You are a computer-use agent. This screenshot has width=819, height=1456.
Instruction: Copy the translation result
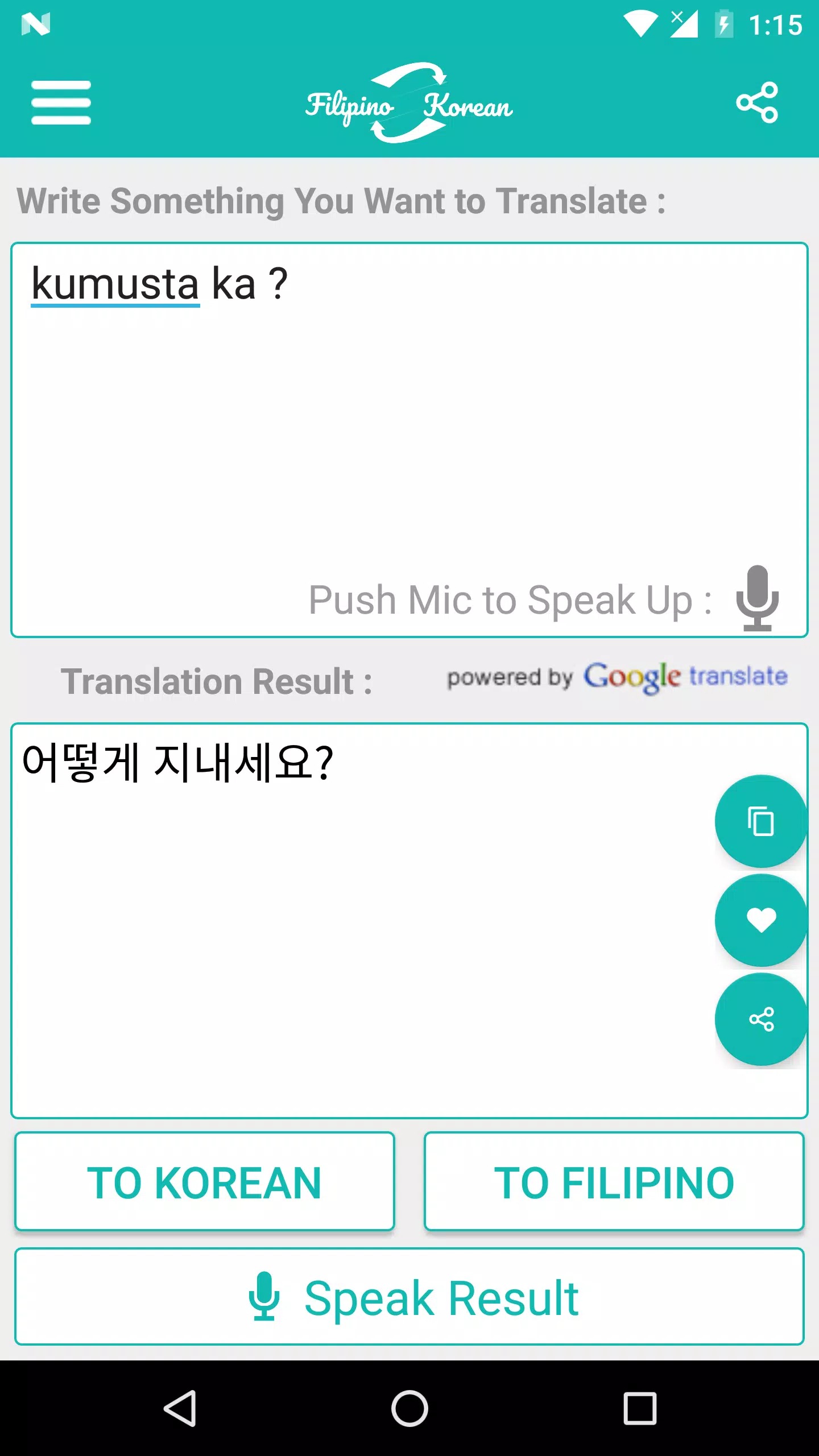tap(761, 822)
